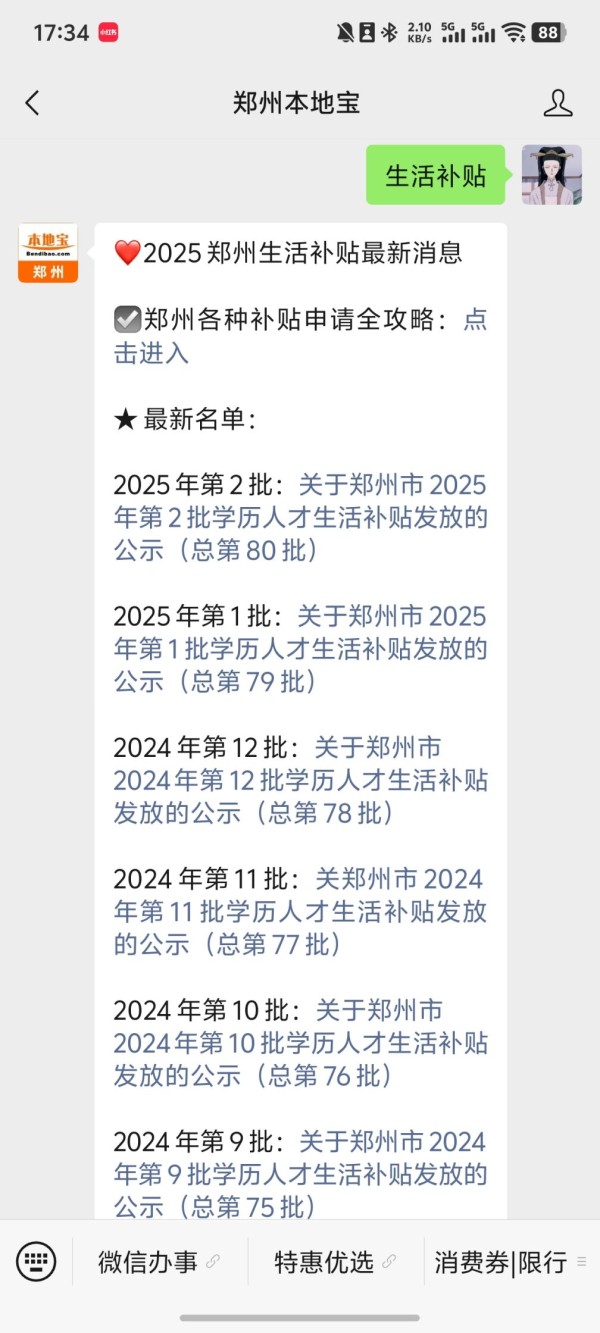Tap my avatar beside 生活补贴 message

tap(551, 175)
